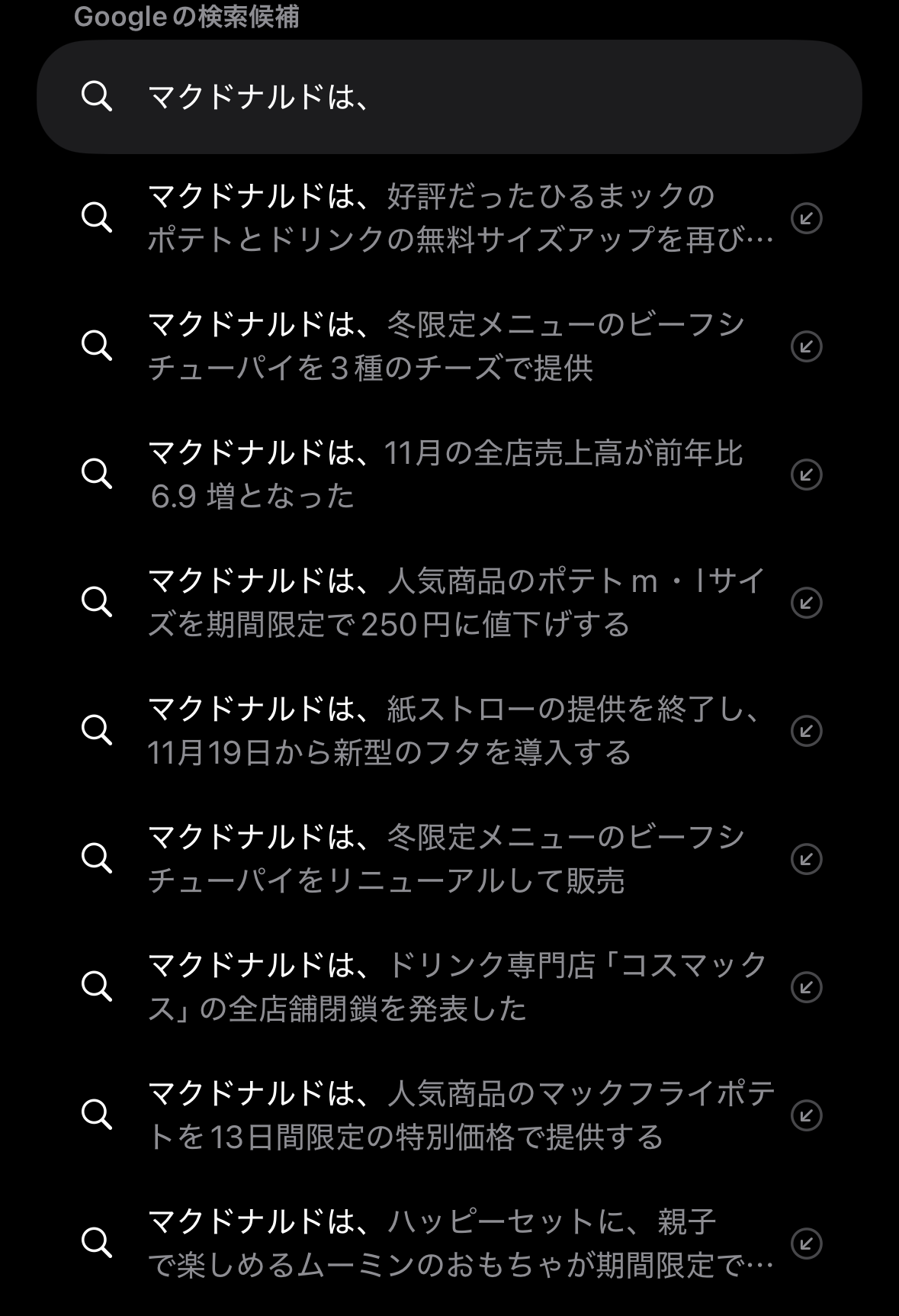Tap fill-in arrow beside 250円に値下げ suggestion
The width and height of the screenshot is (899, 1316).
pyautogui.click(x=806, y=603)
